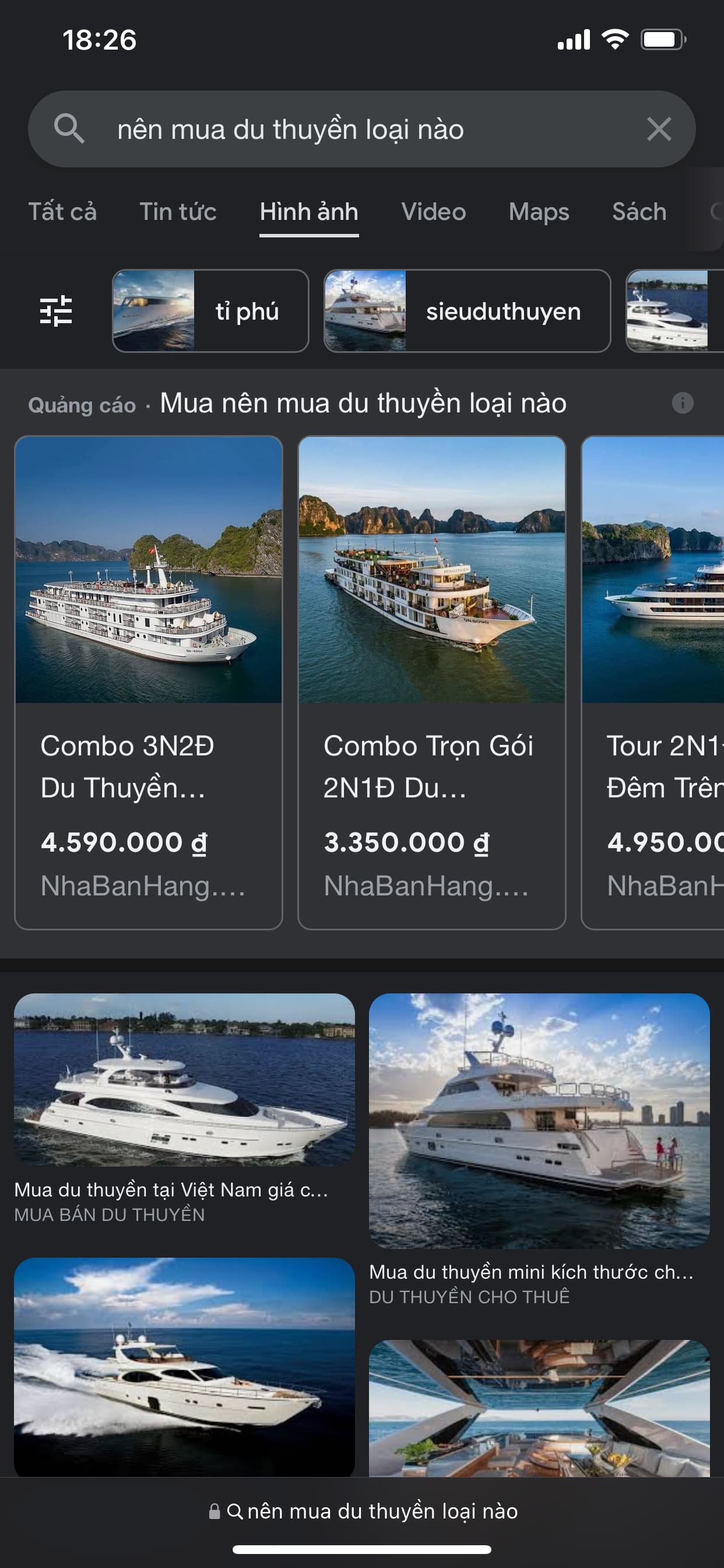Clear the search query with the X

pyautogui.click(x=659, y=129)
